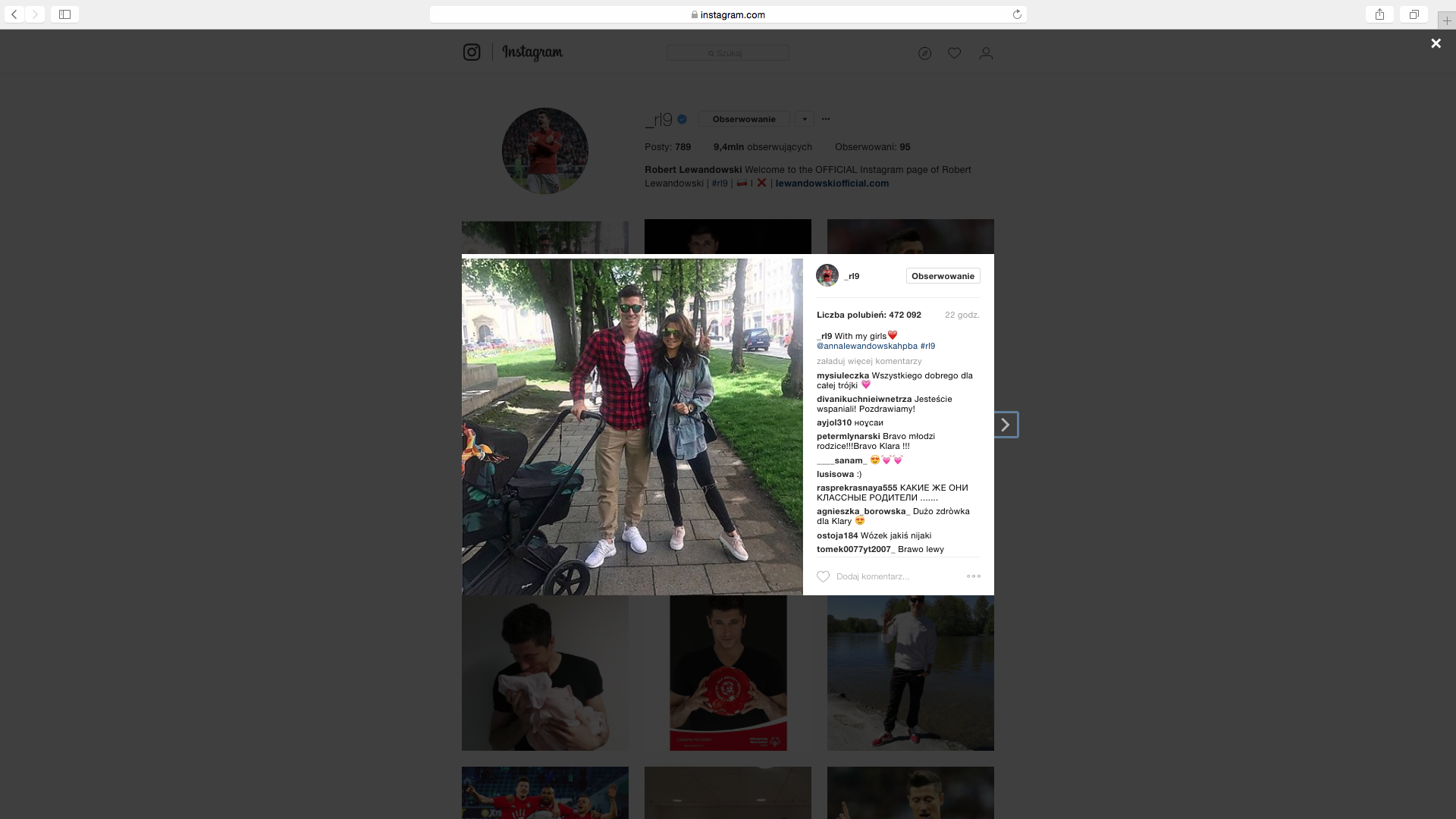
Task: Open the @annalewandowskahpba mention link
Action: click(x=867, y=346)
